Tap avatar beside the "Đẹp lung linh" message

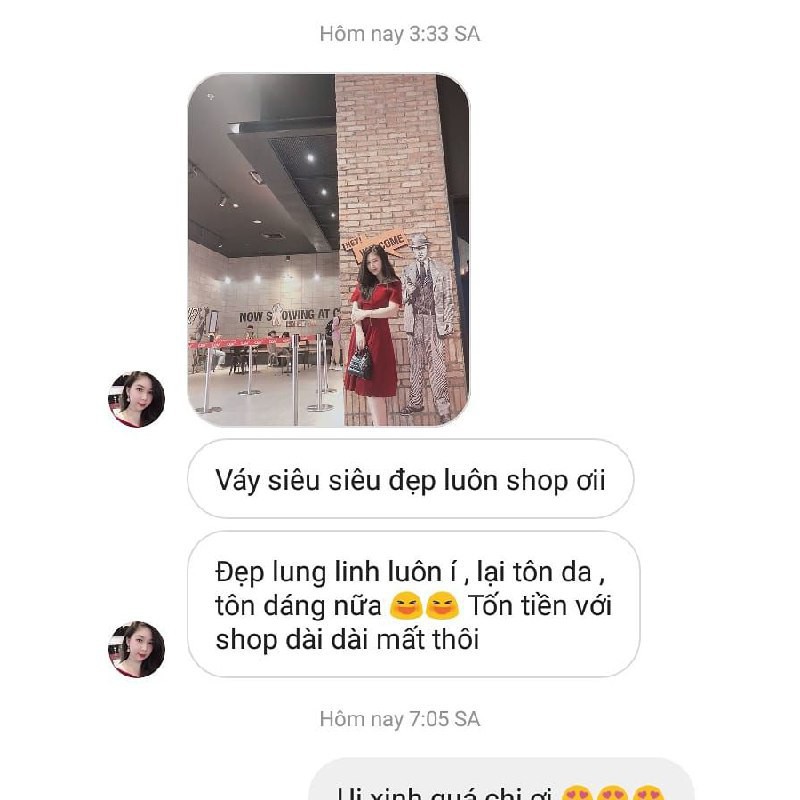coord(136,649)
